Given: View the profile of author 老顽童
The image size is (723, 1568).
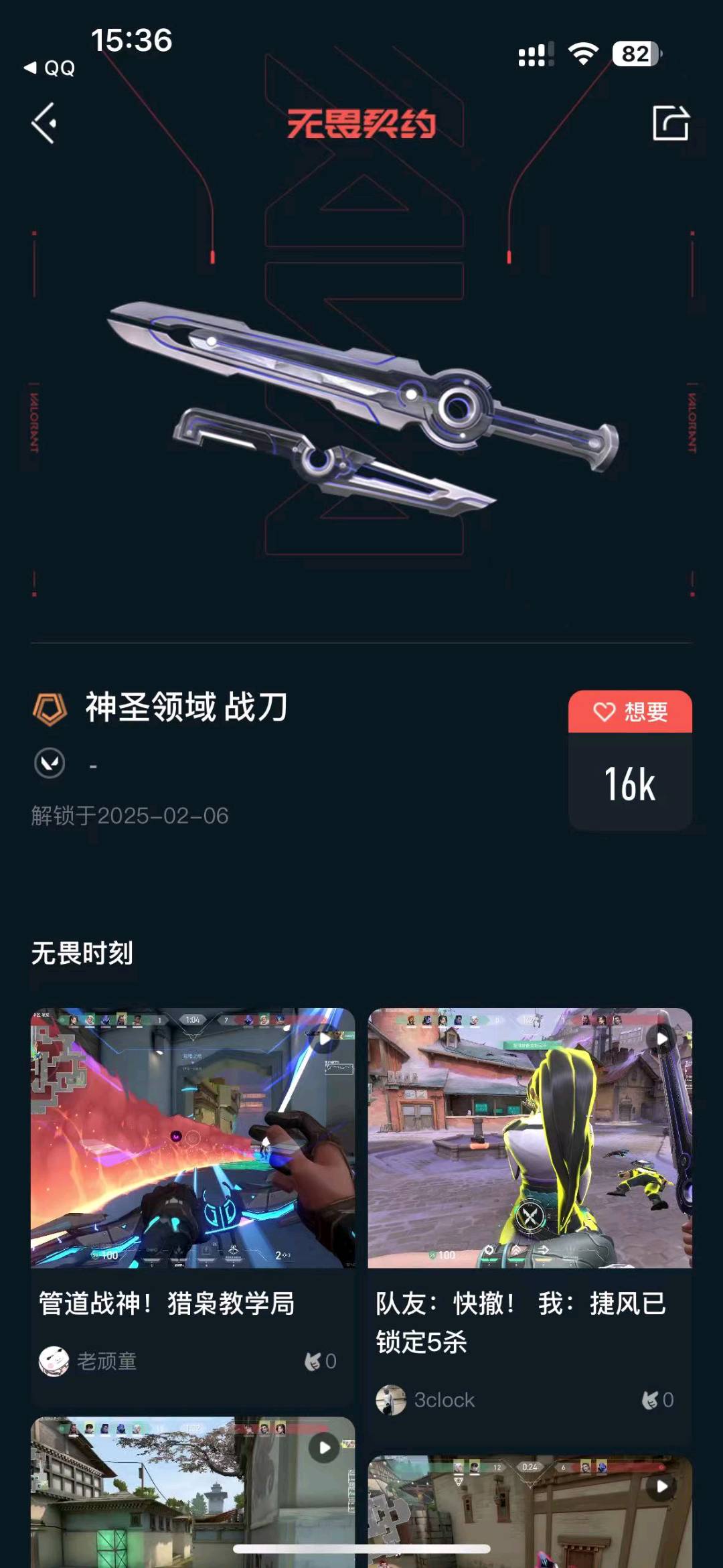Looking at the screenshot, I should (88, 1361).
